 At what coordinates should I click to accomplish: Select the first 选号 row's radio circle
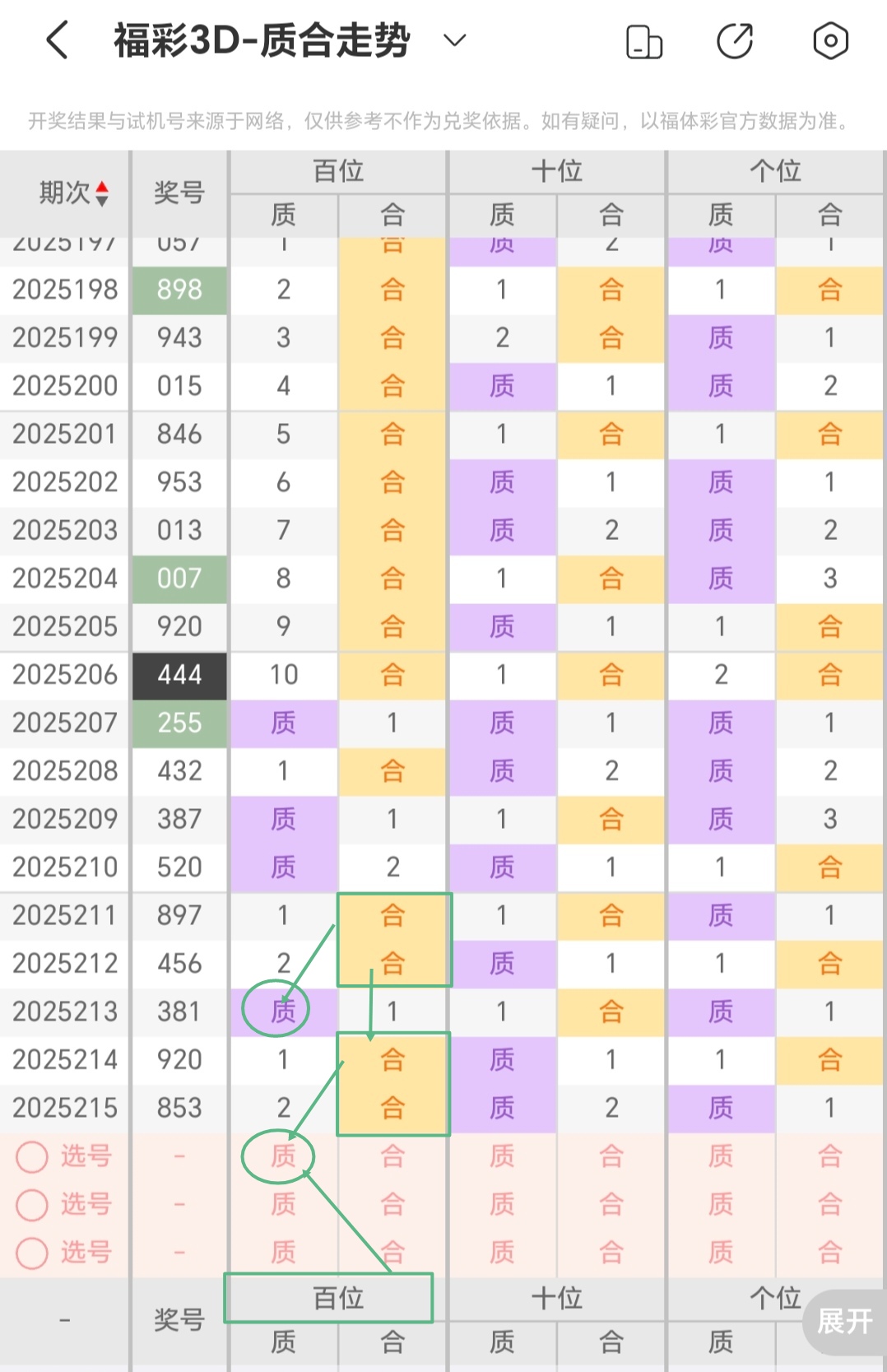click(32, 1156)
